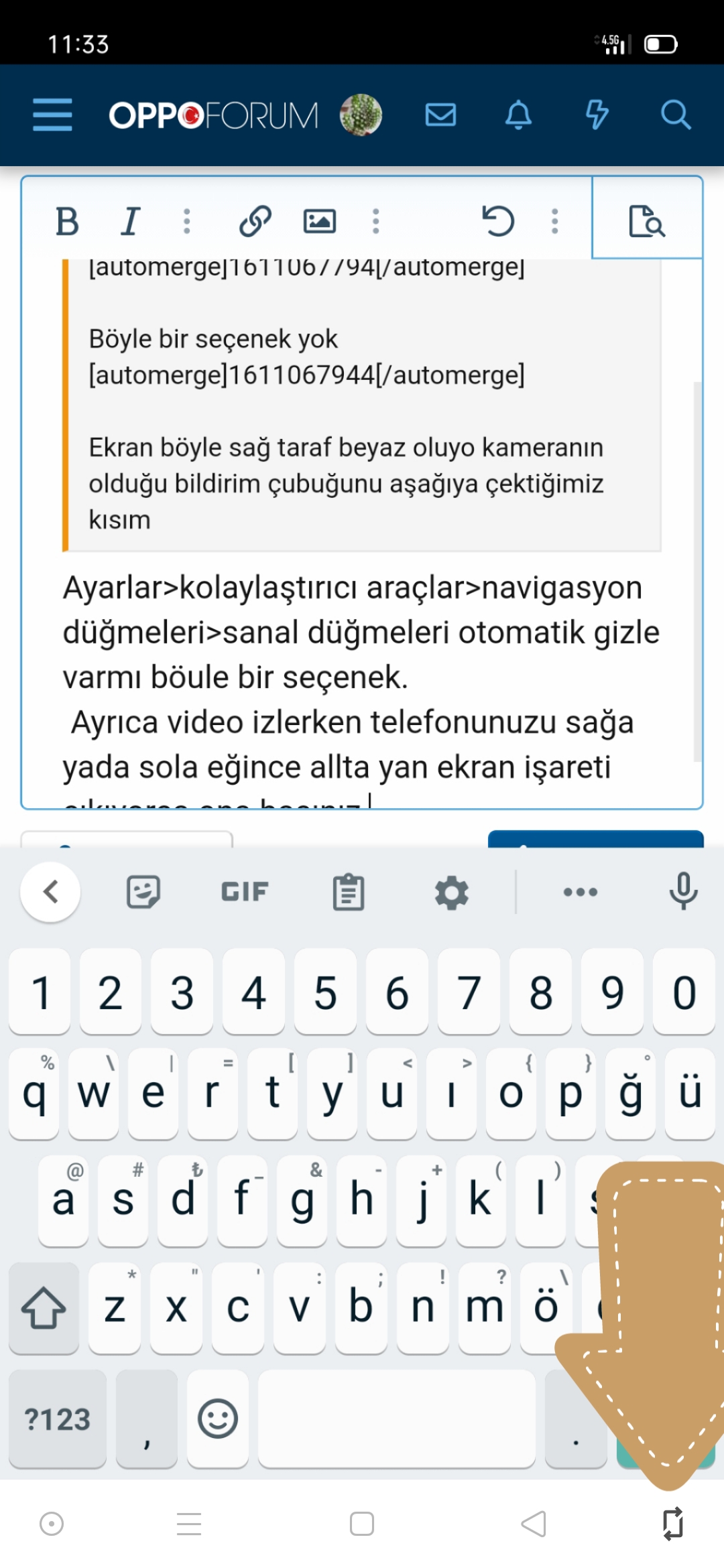Start voice typing with the microphone

[x=683, y=892]
